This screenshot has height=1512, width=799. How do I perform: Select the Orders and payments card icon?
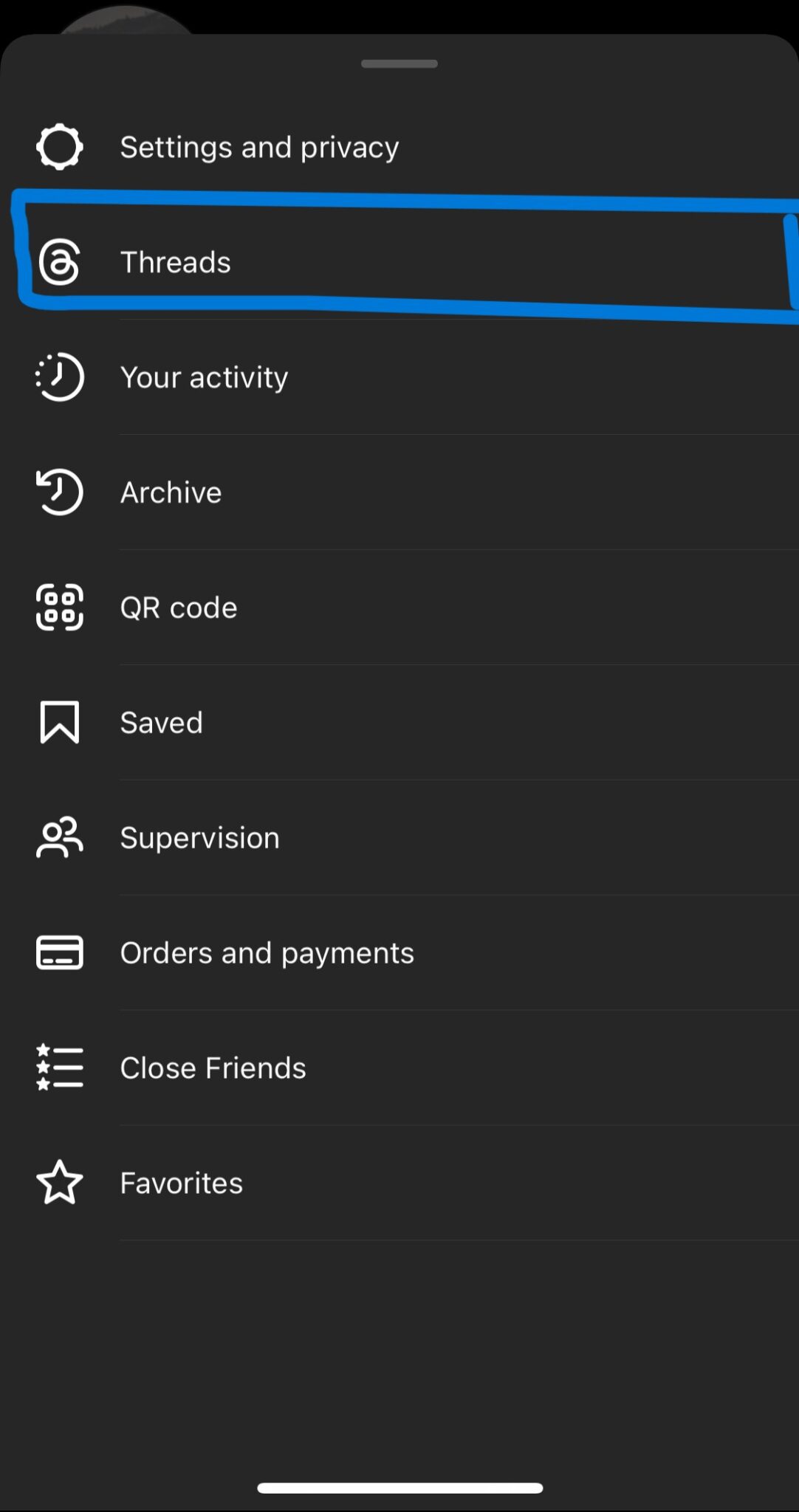(x=59, y=952)
